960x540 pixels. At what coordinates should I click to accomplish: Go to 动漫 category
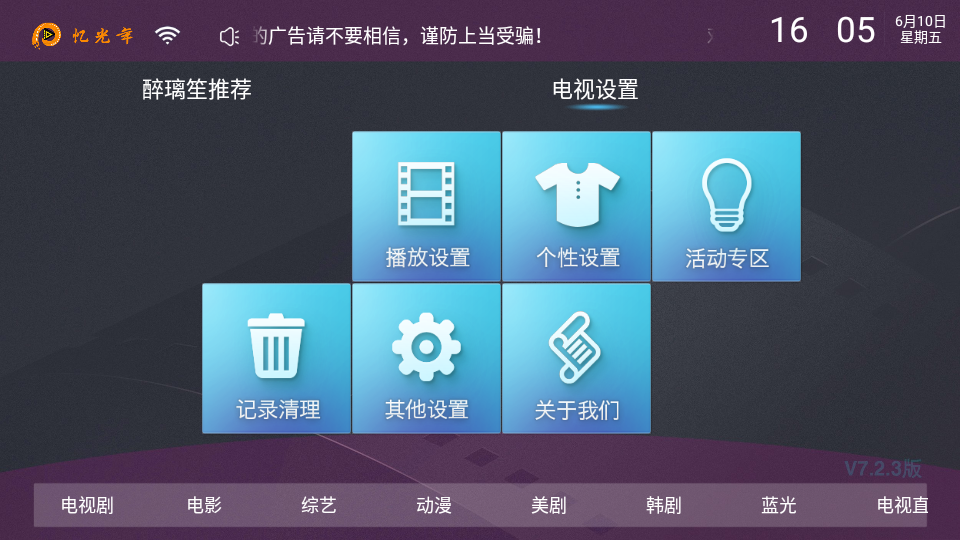pos(434,505)
